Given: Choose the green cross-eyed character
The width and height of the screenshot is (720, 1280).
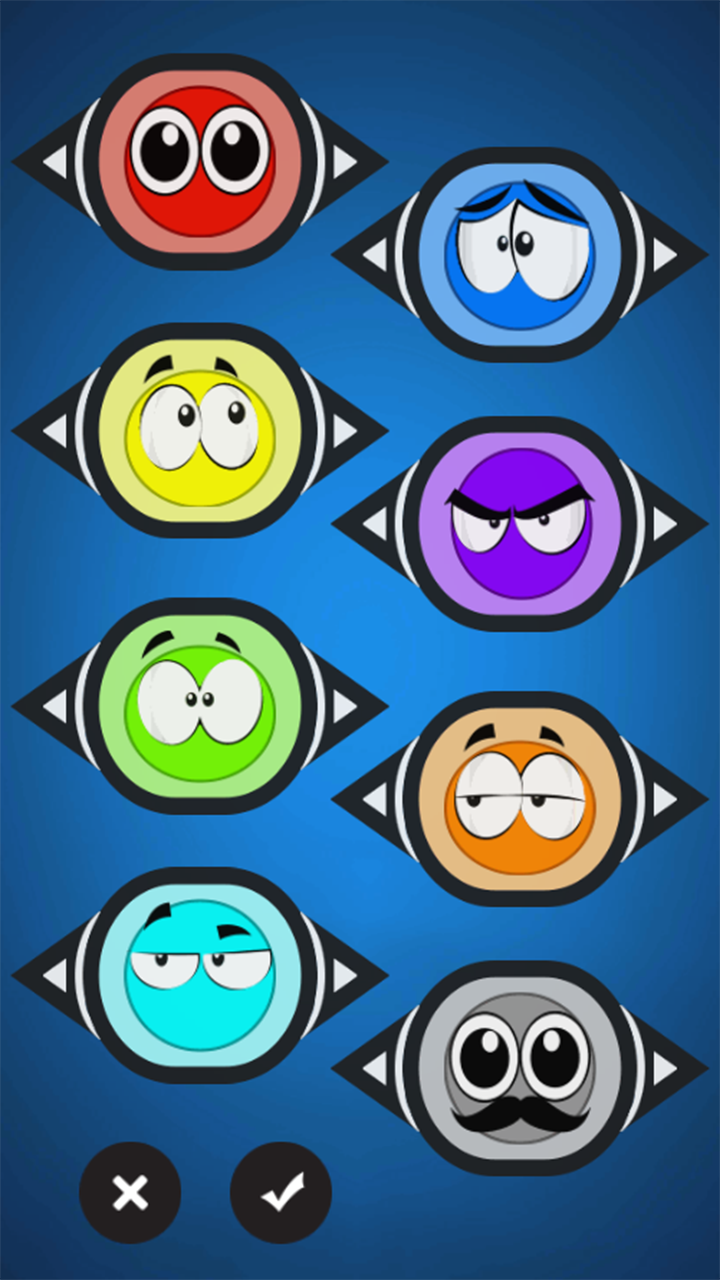Looking at the screenshot, I should 200,706.
